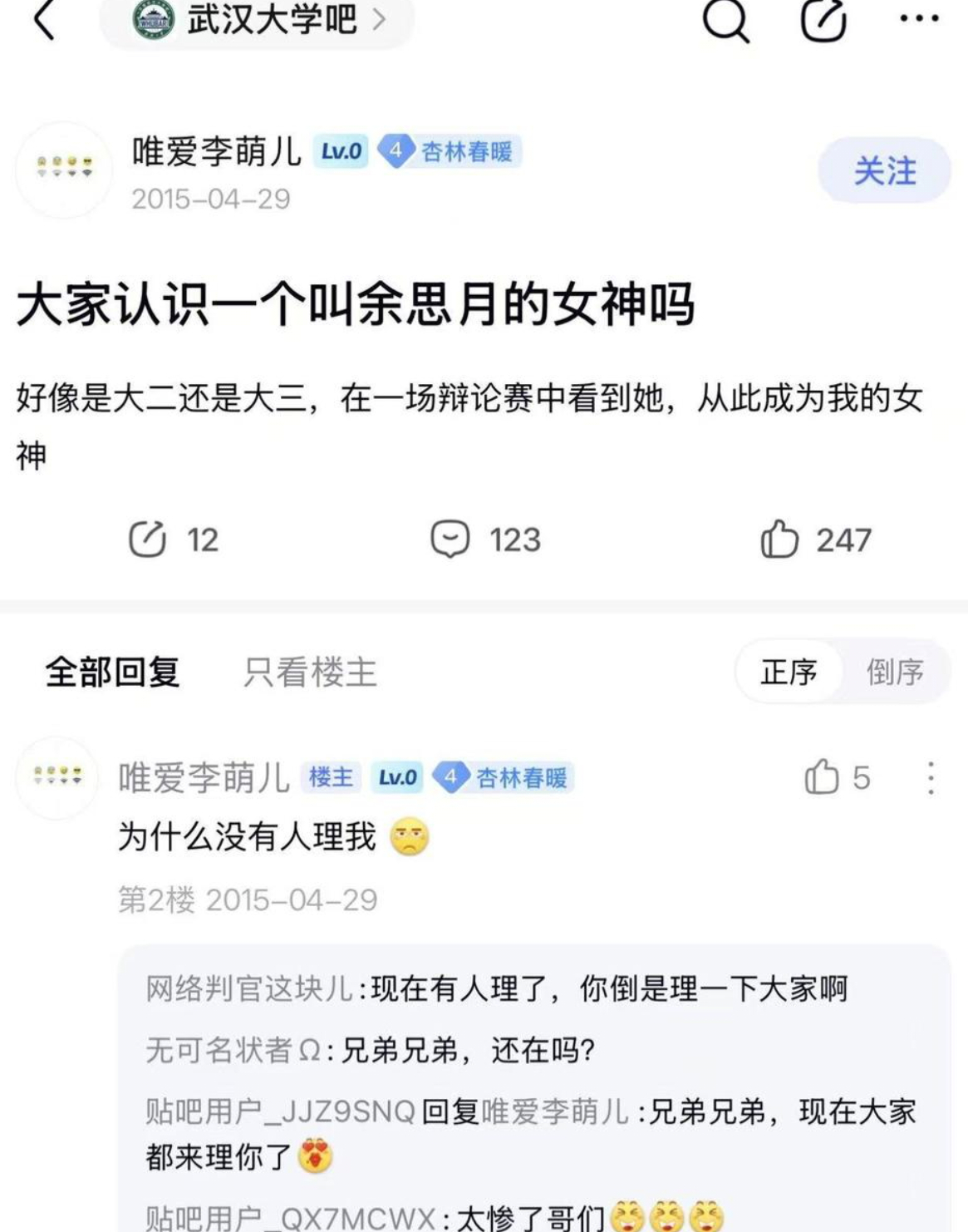The height and width of the screenshot is (1232, 968).
Task: Open 网络判官这块儿's profile in sub-replies
Action: [x=251, y=989]
